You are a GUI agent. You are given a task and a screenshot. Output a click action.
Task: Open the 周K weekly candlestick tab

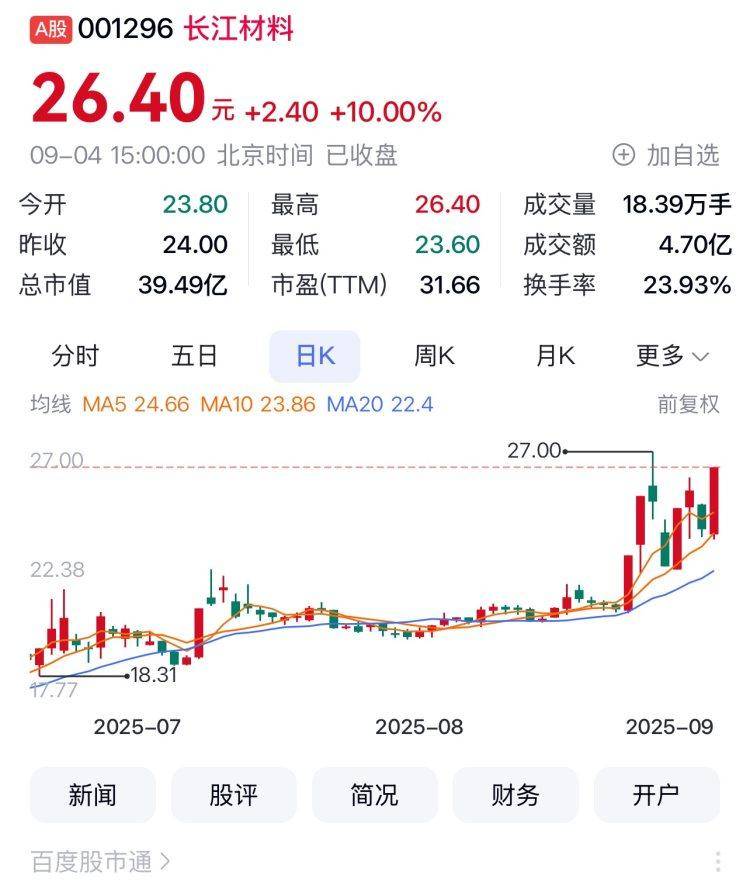click(x=435, y=355)
